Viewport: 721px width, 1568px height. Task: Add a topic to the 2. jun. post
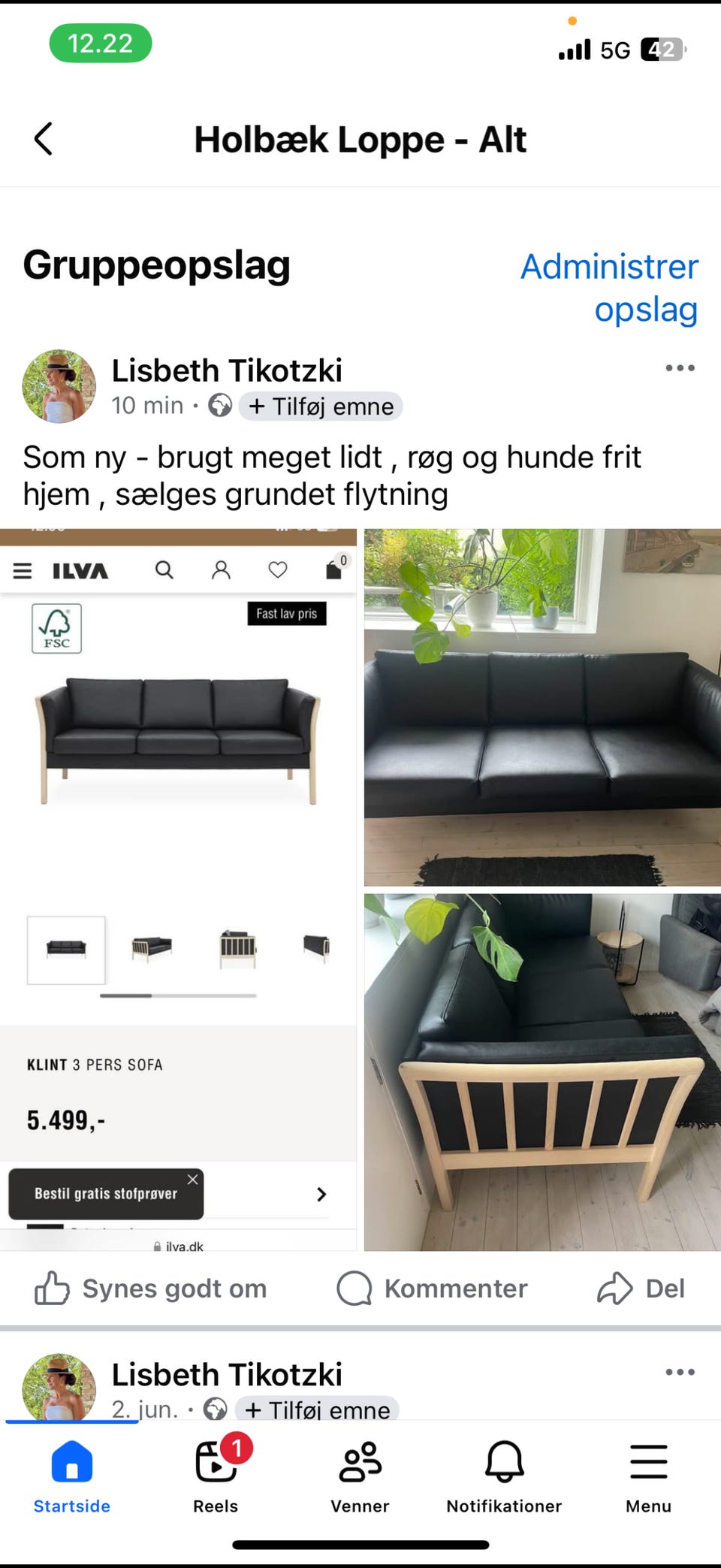[317, 1409]
